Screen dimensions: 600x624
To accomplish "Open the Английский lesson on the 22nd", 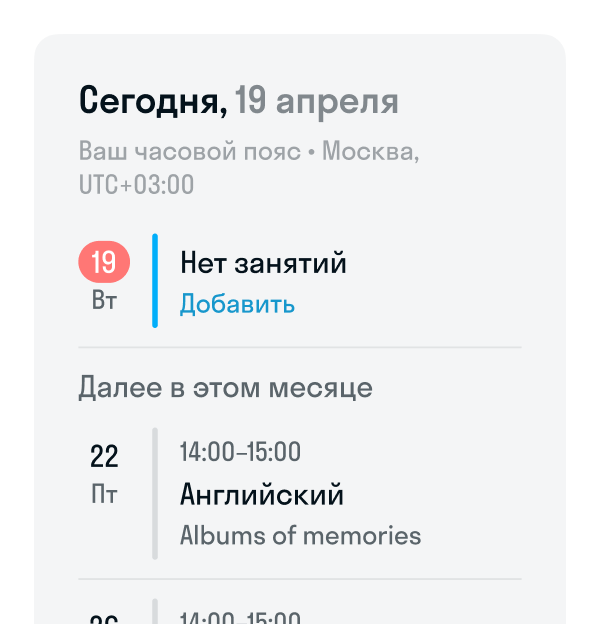I will click(x=262, y=494).
